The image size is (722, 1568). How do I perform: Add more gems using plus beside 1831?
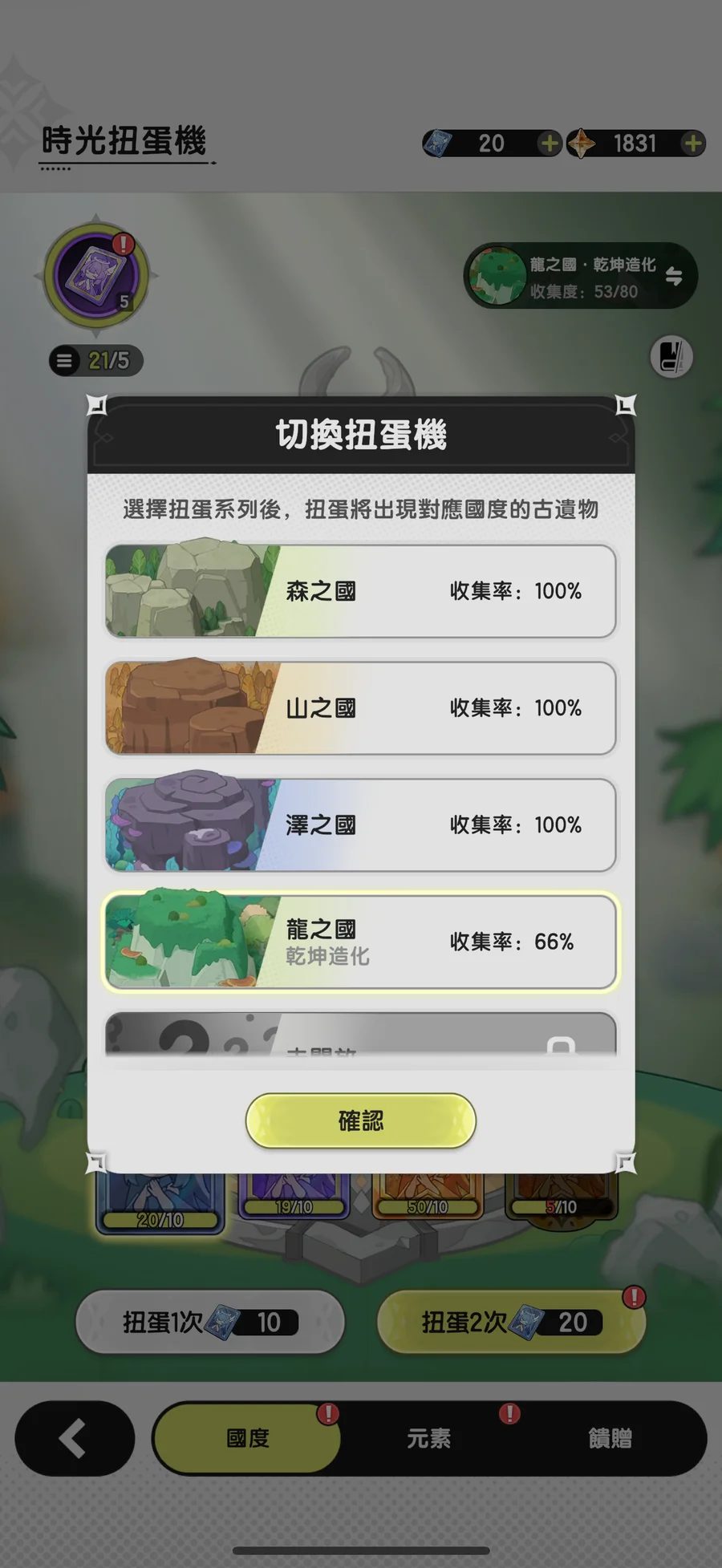coord(692,144)
